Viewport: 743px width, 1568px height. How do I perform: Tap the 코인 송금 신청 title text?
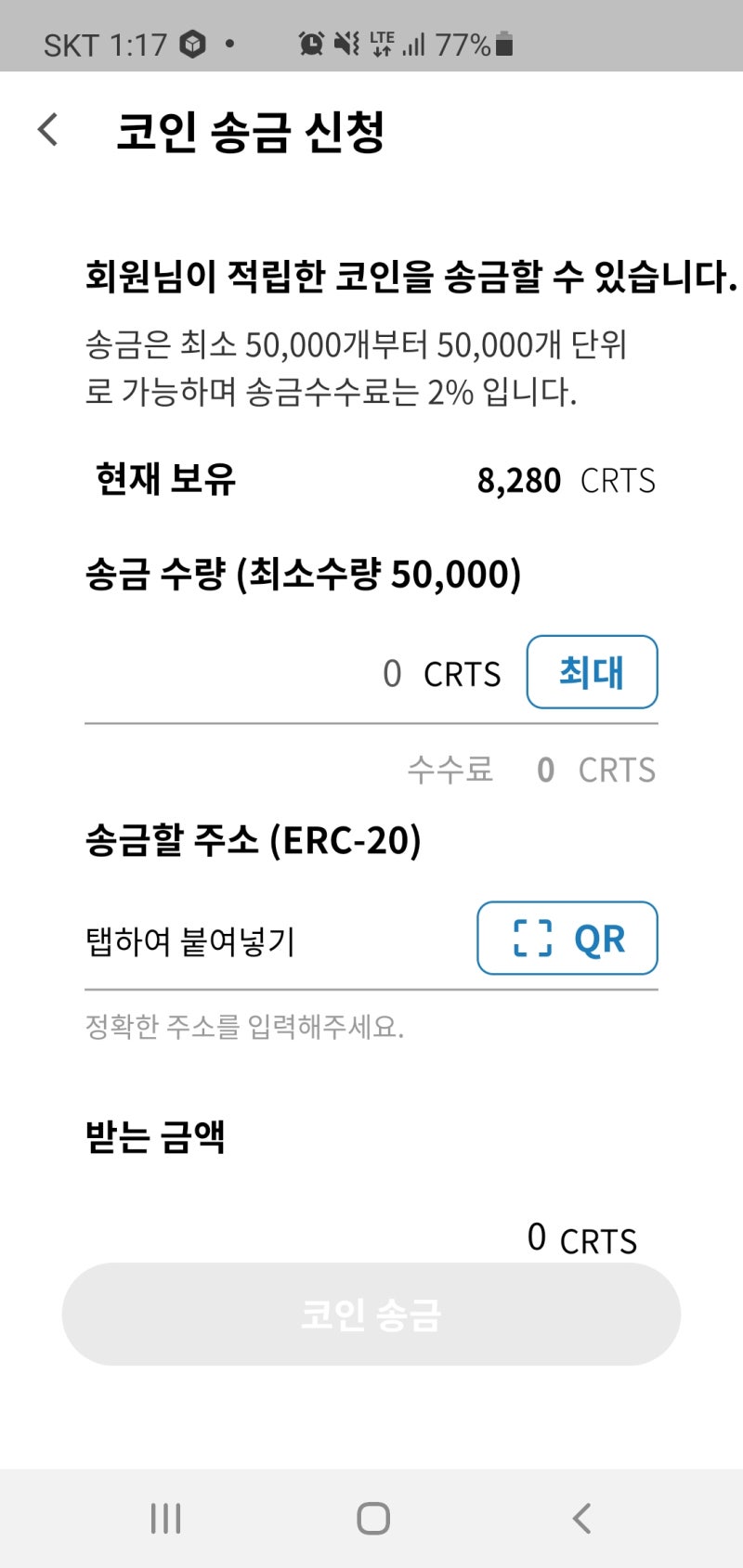coord(253,130)
